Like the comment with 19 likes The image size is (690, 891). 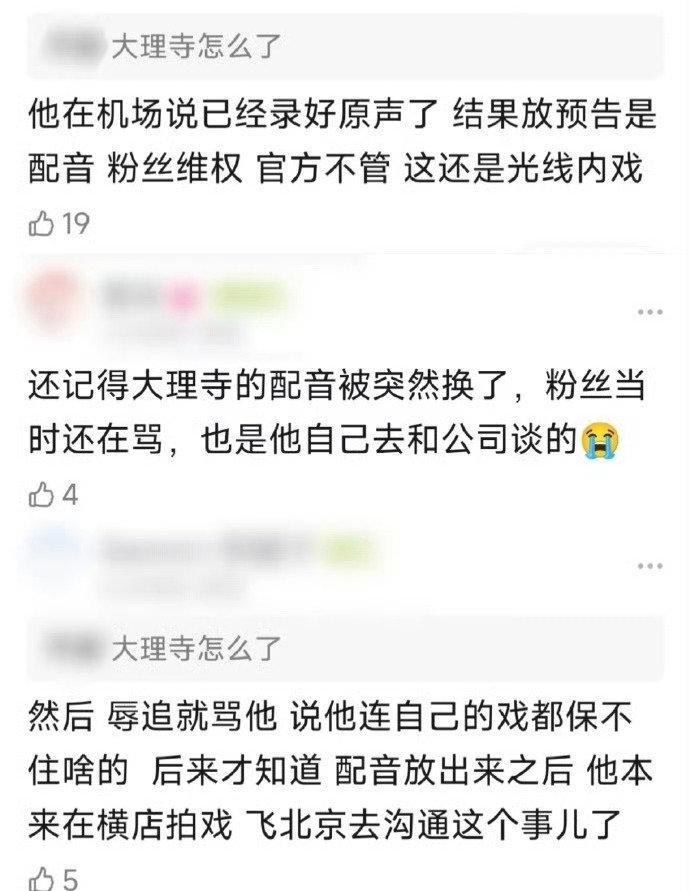tap(42, 224)
